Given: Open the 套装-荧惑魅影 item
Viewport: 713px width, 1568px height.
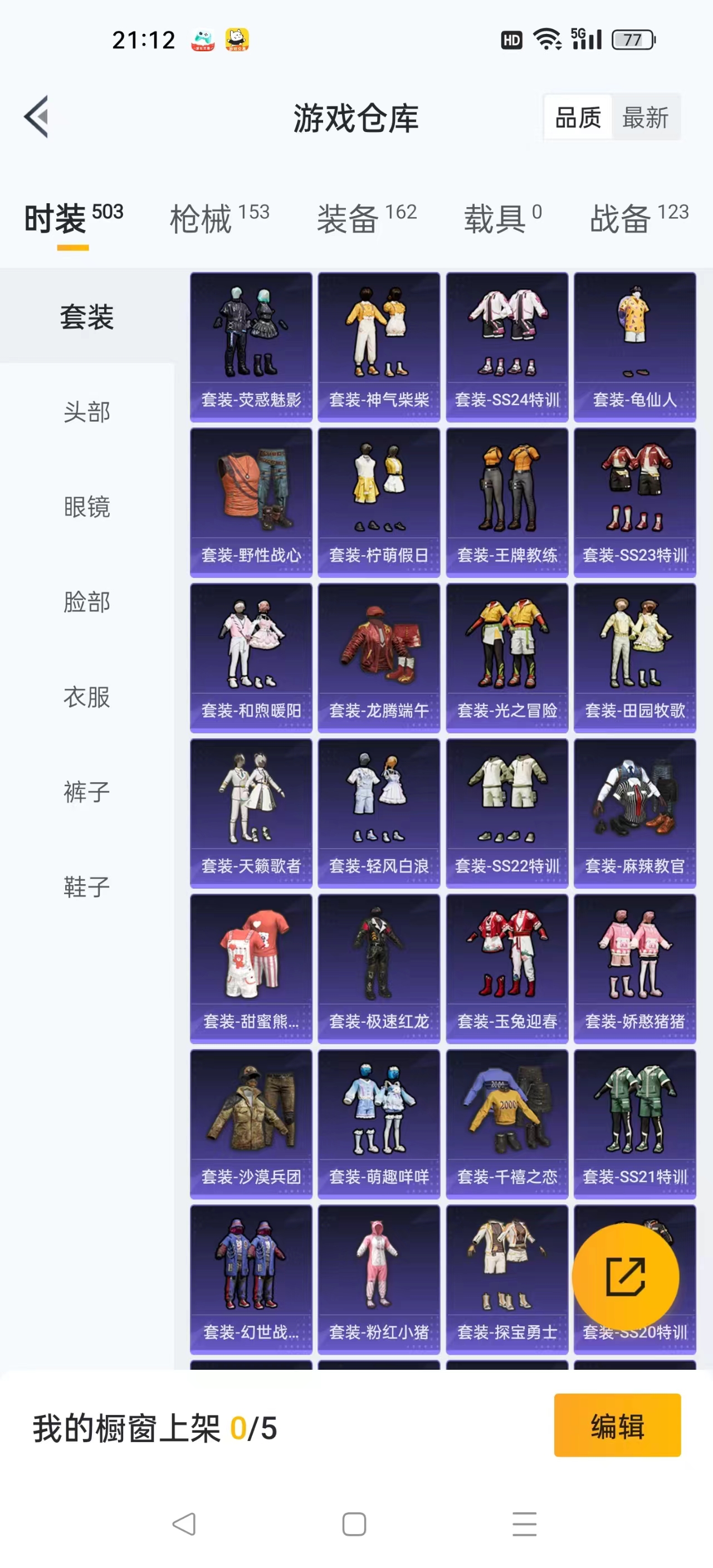Looking at the screenshot, I should [x=251, y=347].
